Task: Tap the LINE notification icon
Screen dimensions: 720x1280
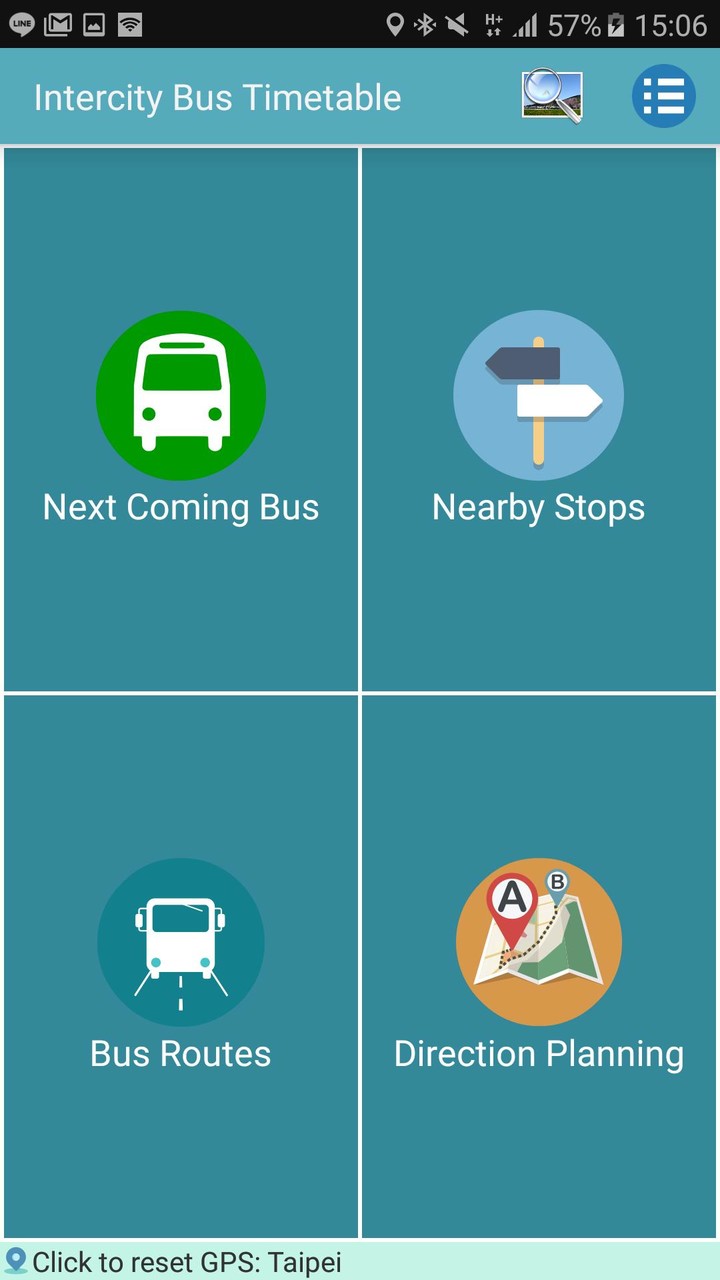Action: click(x=21, y=24)
